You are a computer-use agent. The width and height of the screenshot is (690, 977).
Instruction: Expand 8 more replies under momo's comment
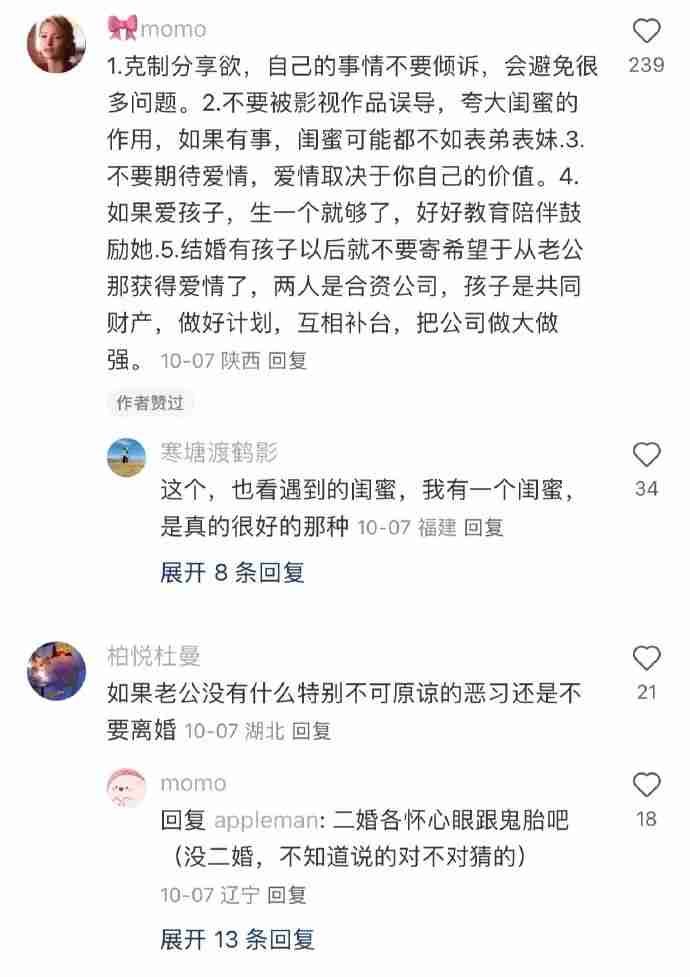[232, 572]
